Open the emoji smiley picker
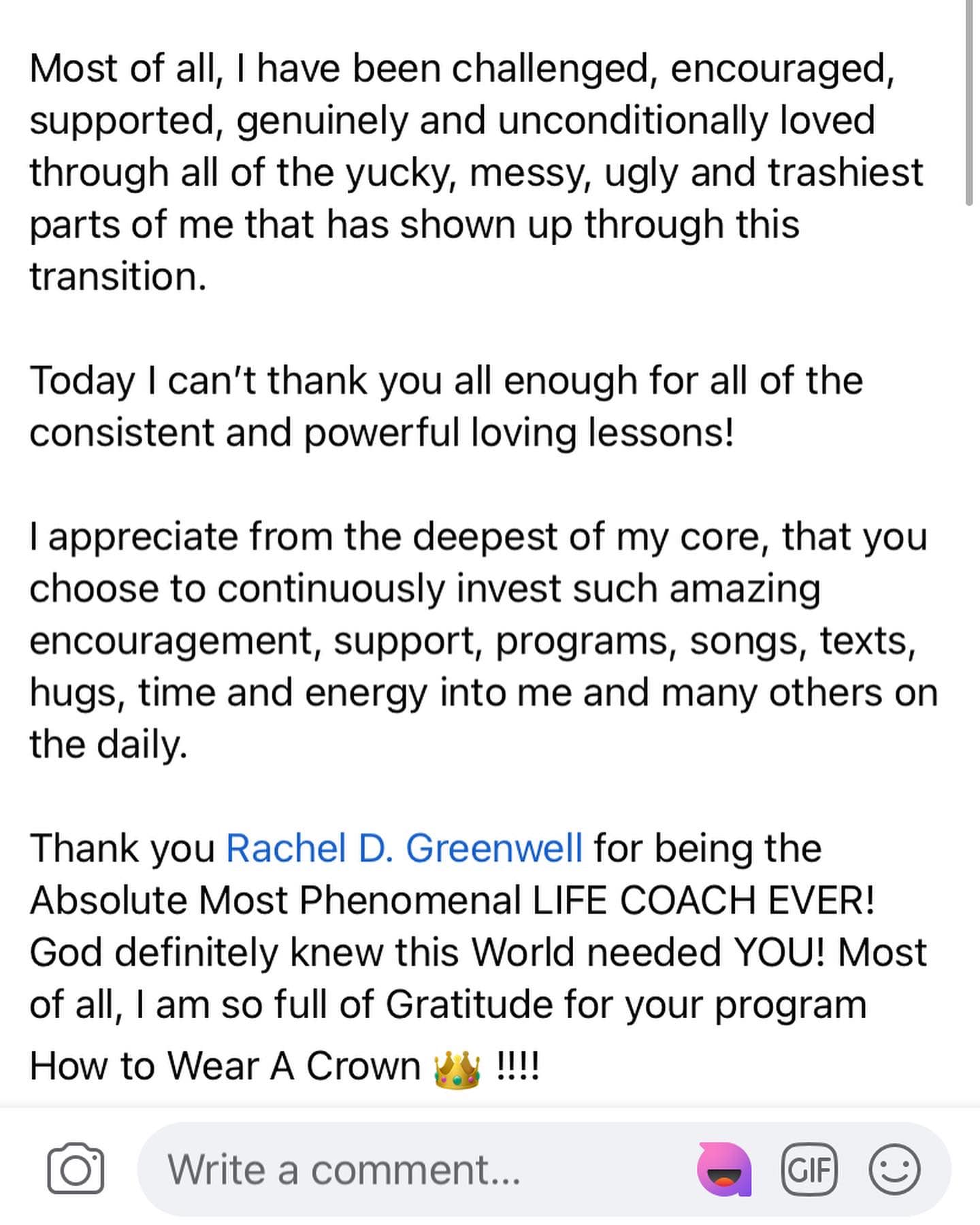Screen dimensions: 980x1225 894,1169
